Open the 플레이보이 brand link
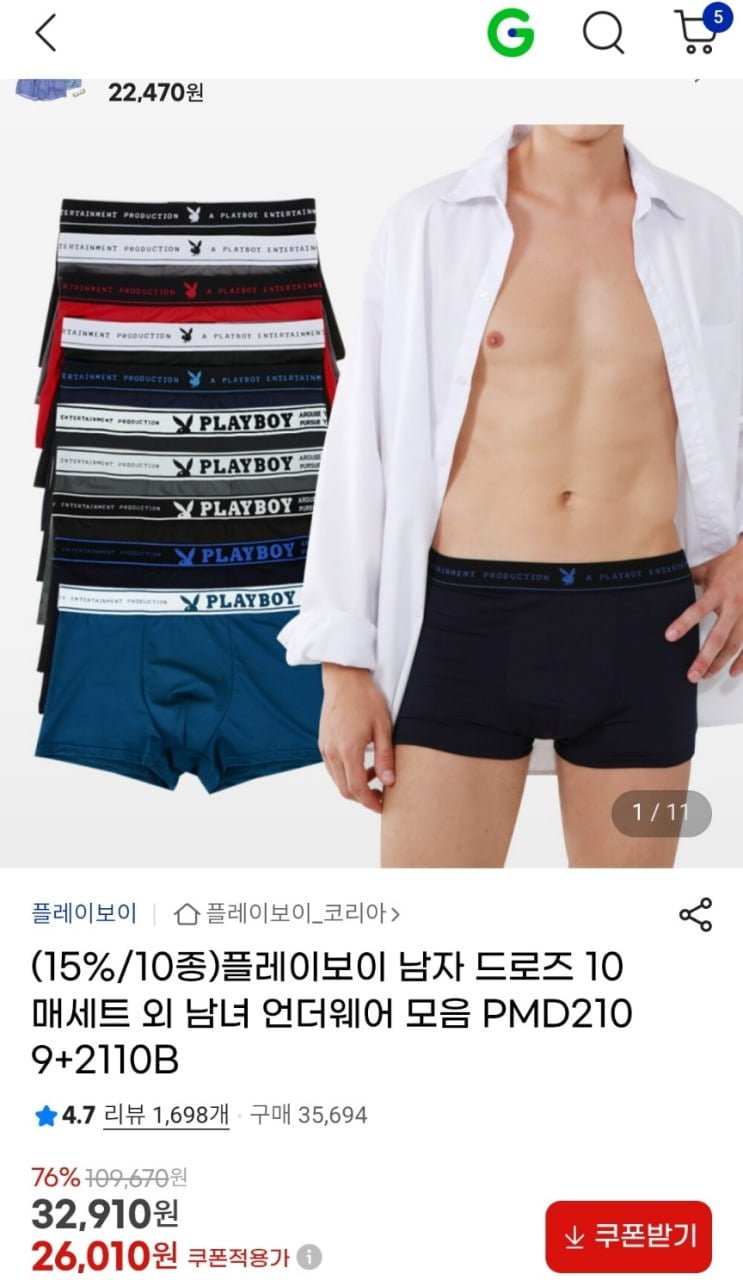This screenshot has height=1280, width=743. point(84,913)
